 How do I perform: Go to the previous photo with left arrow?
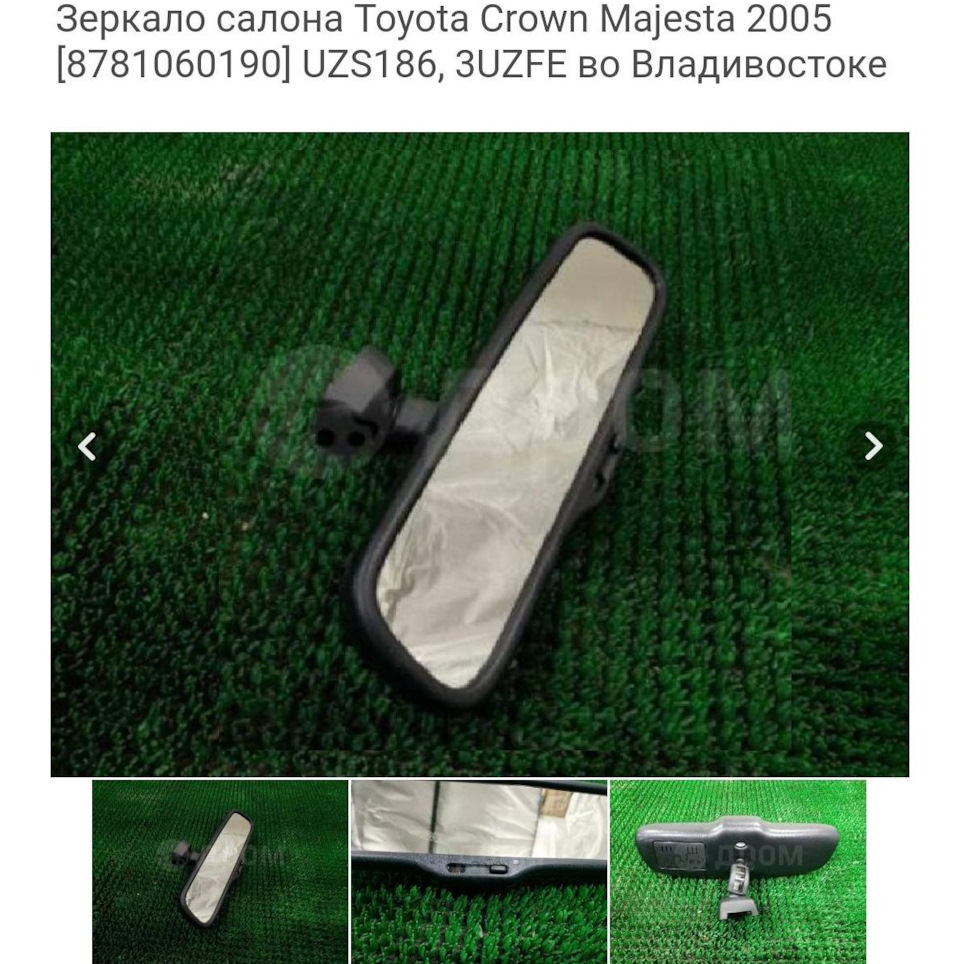88,446
